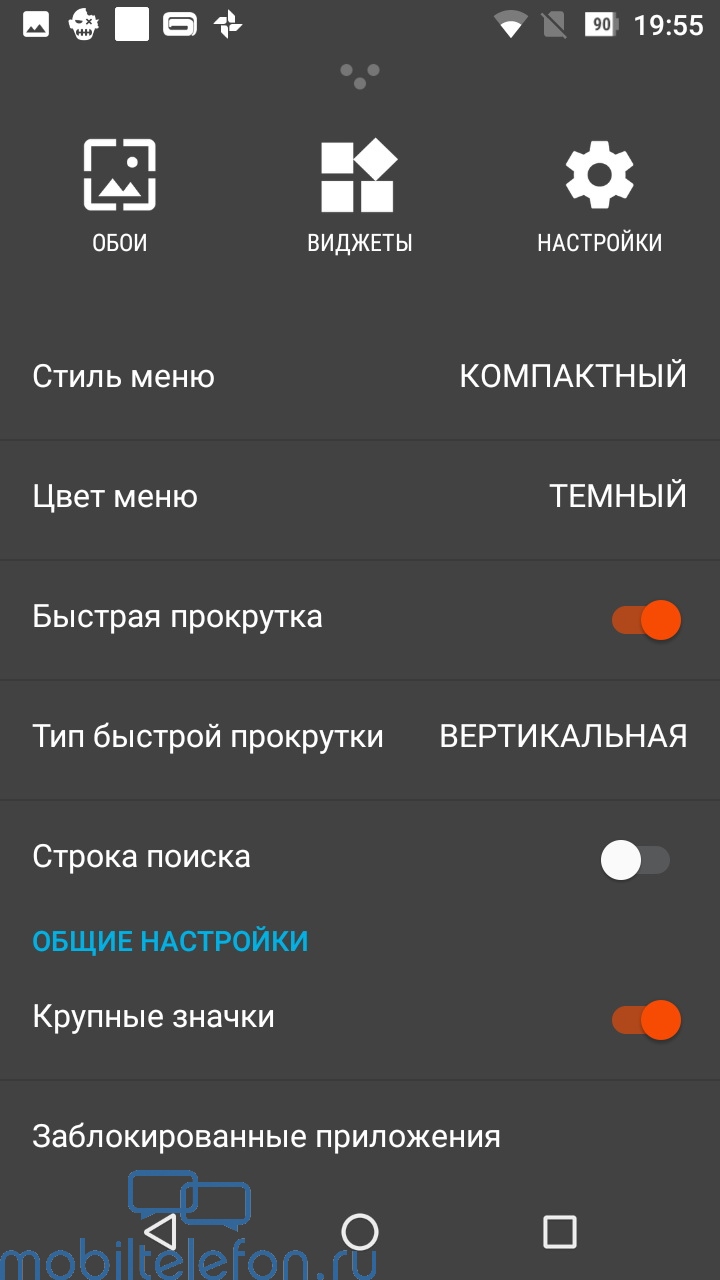Screen dimensions: 720x1280
Task: Open Заблокированные приложения
Action: tap(360, 1137)
